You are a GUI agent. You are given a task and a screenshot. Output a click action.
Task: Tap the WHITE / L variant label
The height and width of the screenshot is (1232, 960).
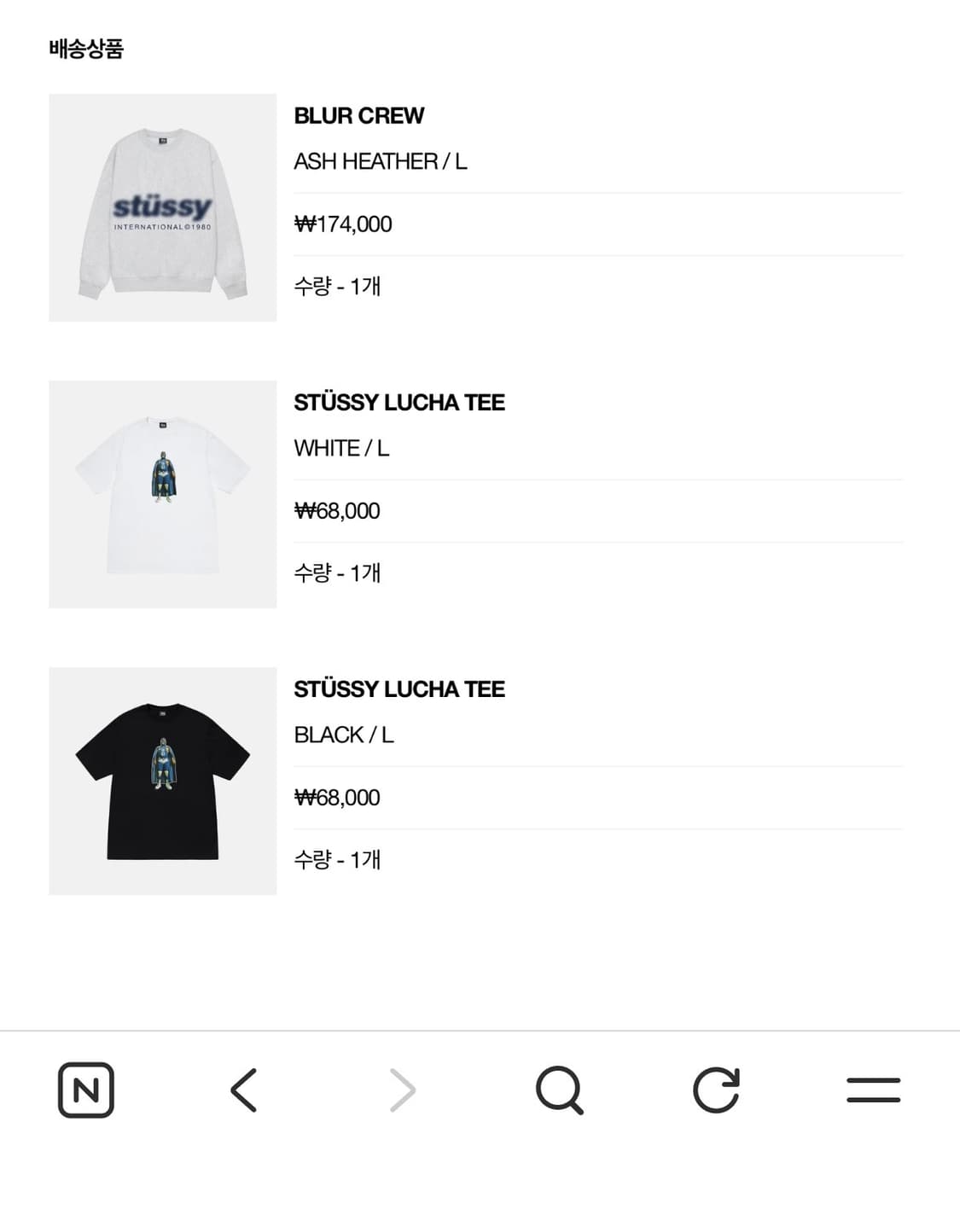(341, 445)
